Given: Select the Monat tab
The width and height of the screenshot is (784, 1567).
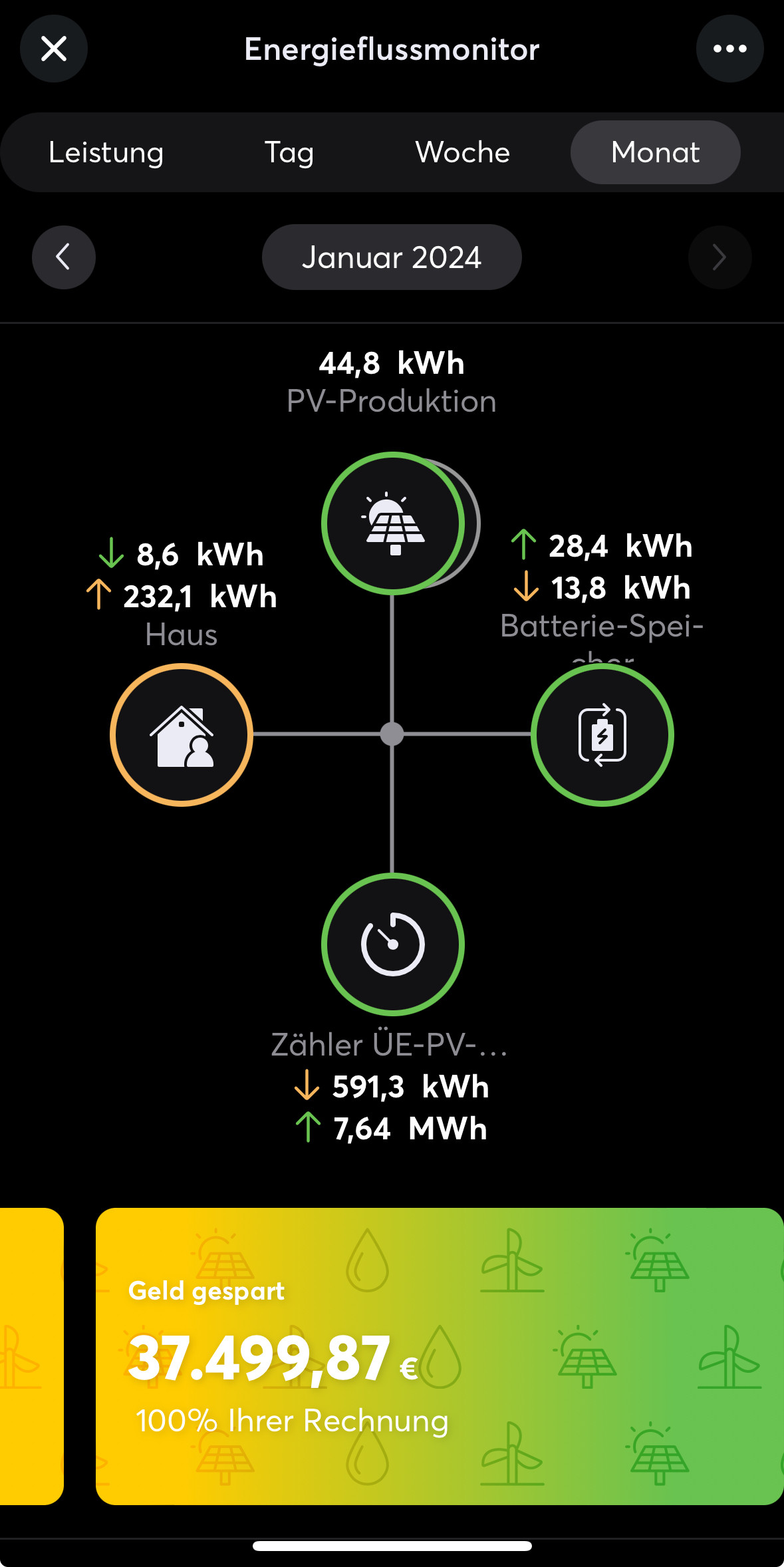Looking at the screenshot, I should [655, 152].
